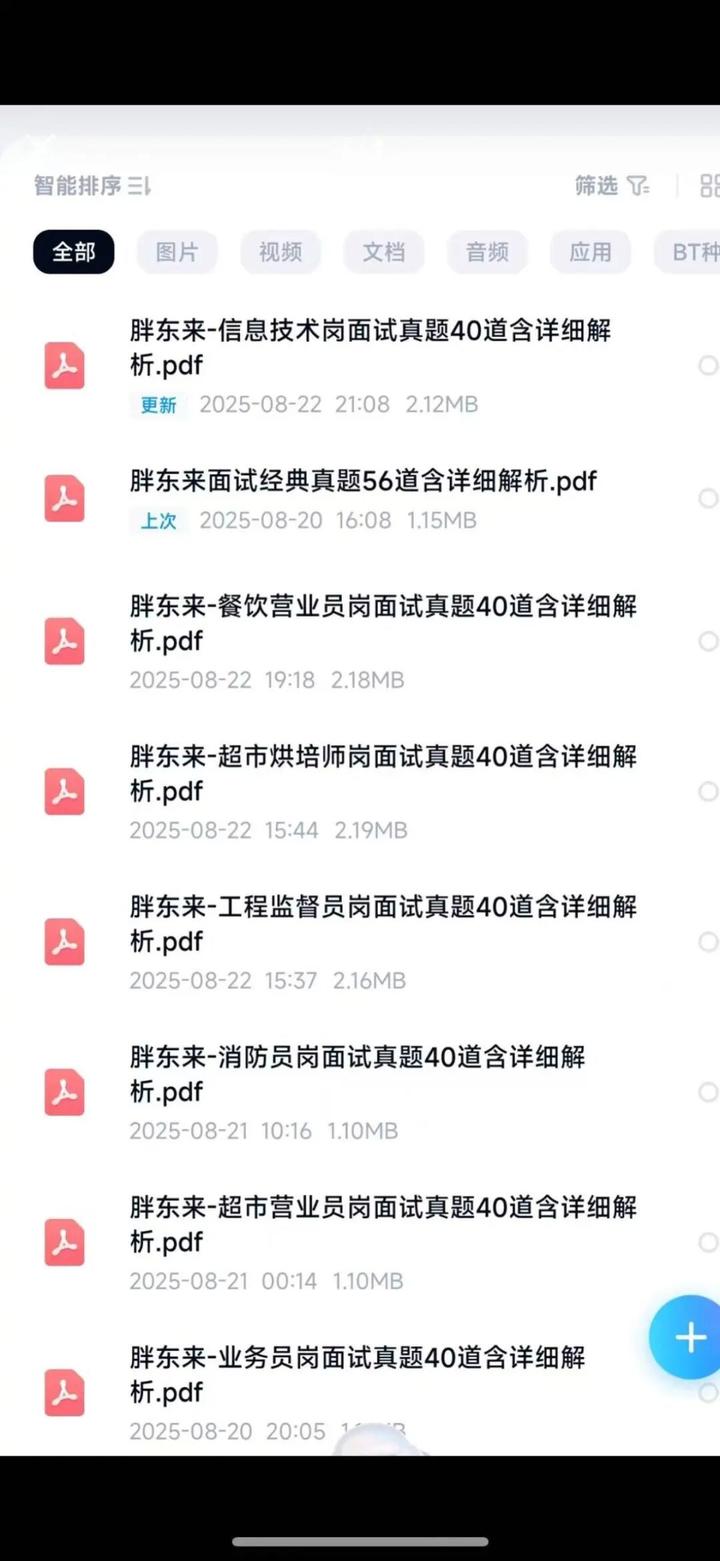Image resolution: width=720 pixels, height=1561 pixels.
Task: Open 信息技术岗面试真题 PDF file
Action: pos(360,366)
